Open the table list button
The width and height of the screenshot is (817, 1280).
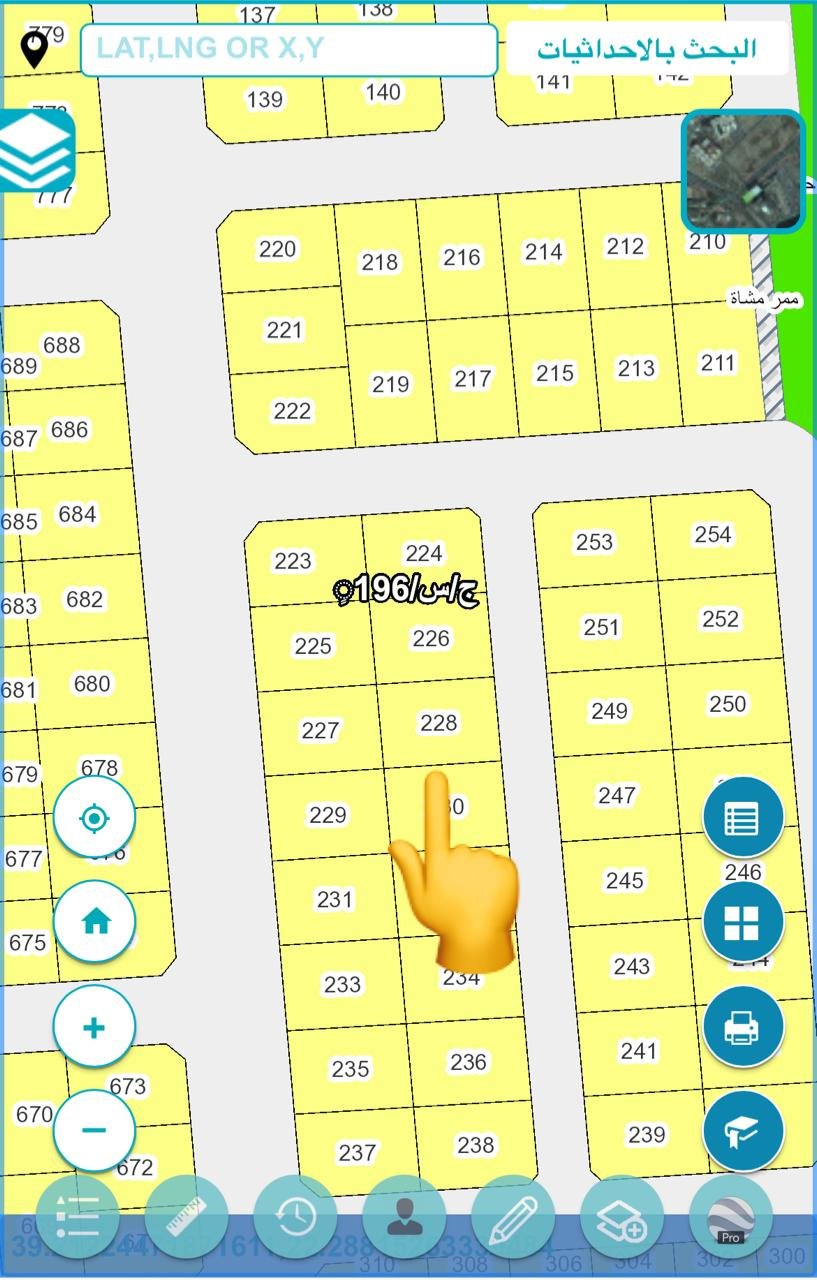742,818
